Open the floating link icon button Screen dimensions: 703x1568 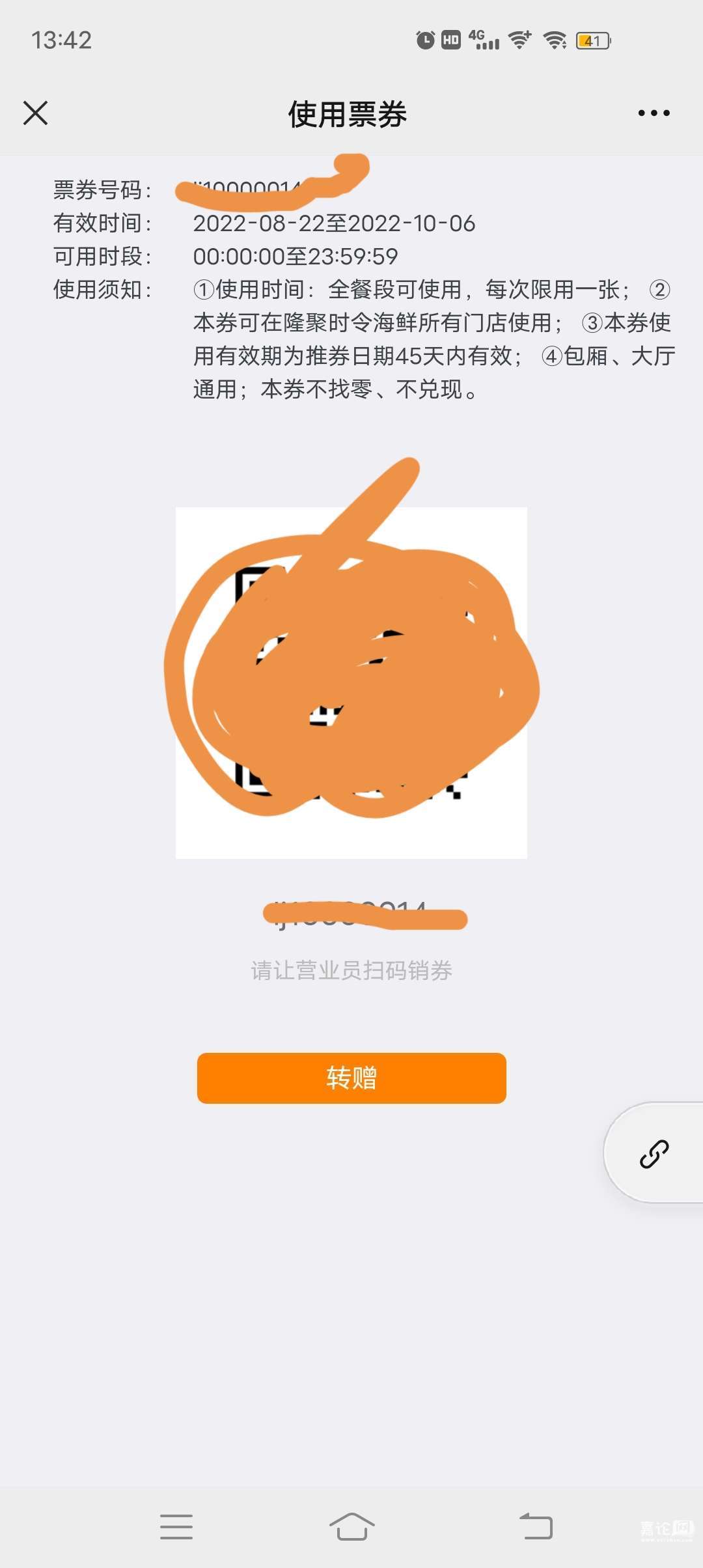[x=654, y=1153]
